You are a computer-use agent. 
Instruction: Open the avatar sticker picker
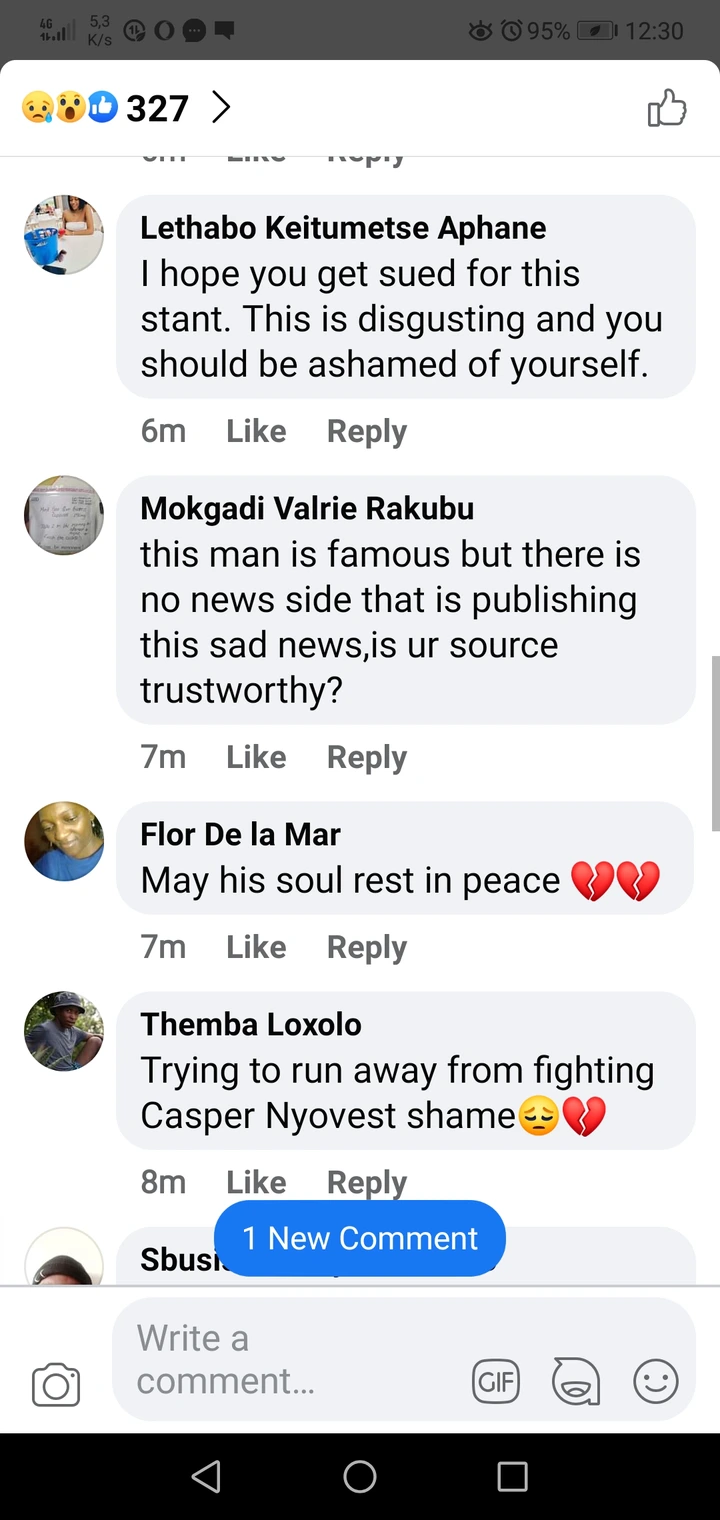coord(576,1382)
